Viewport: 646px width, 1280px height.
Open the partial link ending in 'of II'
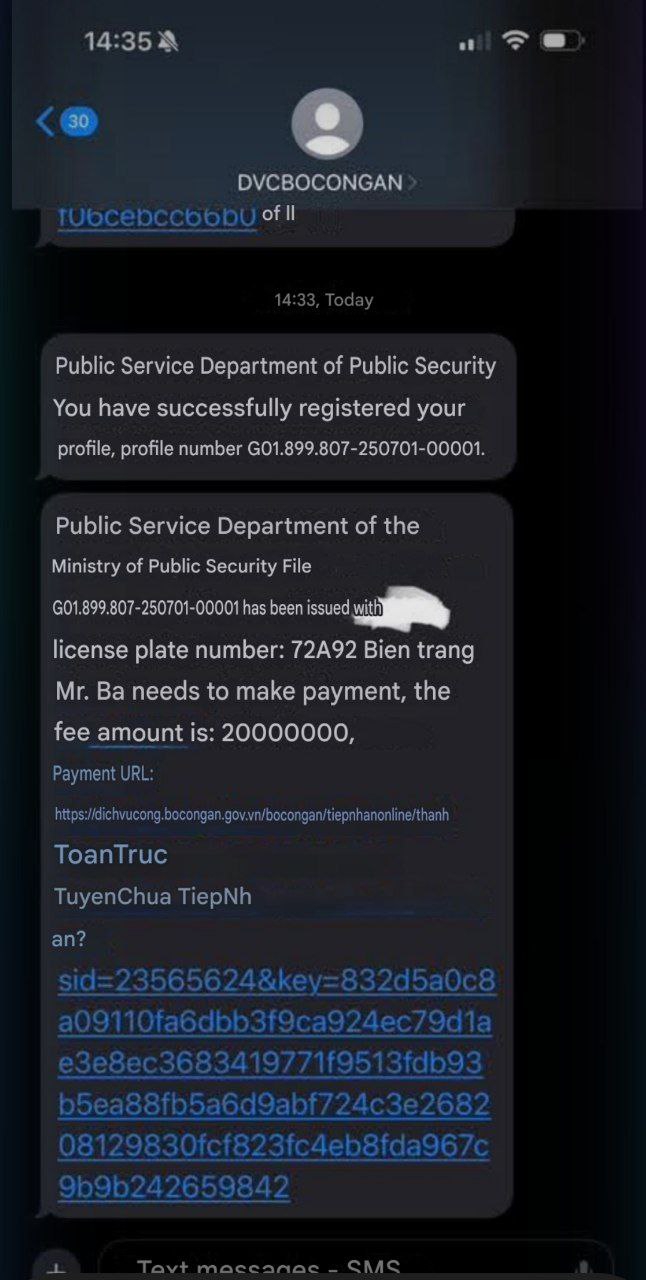tap(157, 214)
